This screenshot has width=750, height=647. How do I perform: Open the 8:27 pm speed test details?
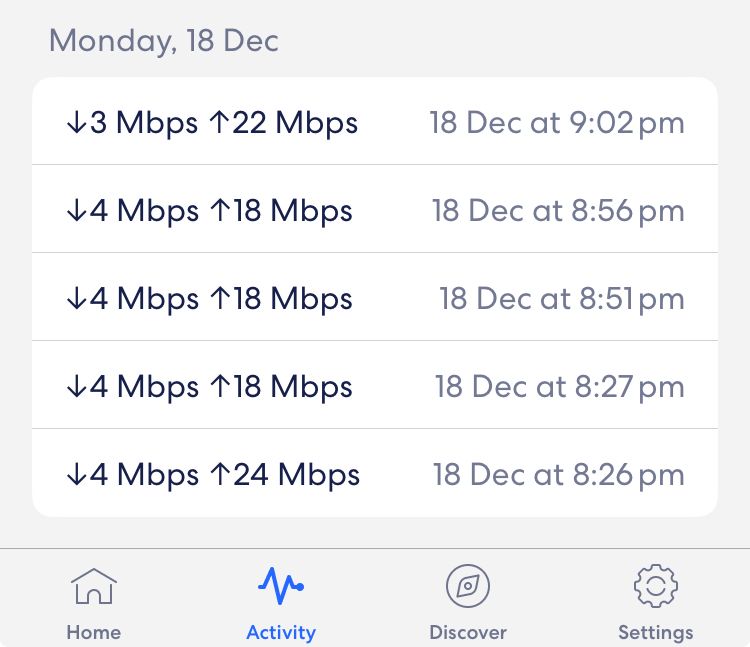(x=375, y=387)
